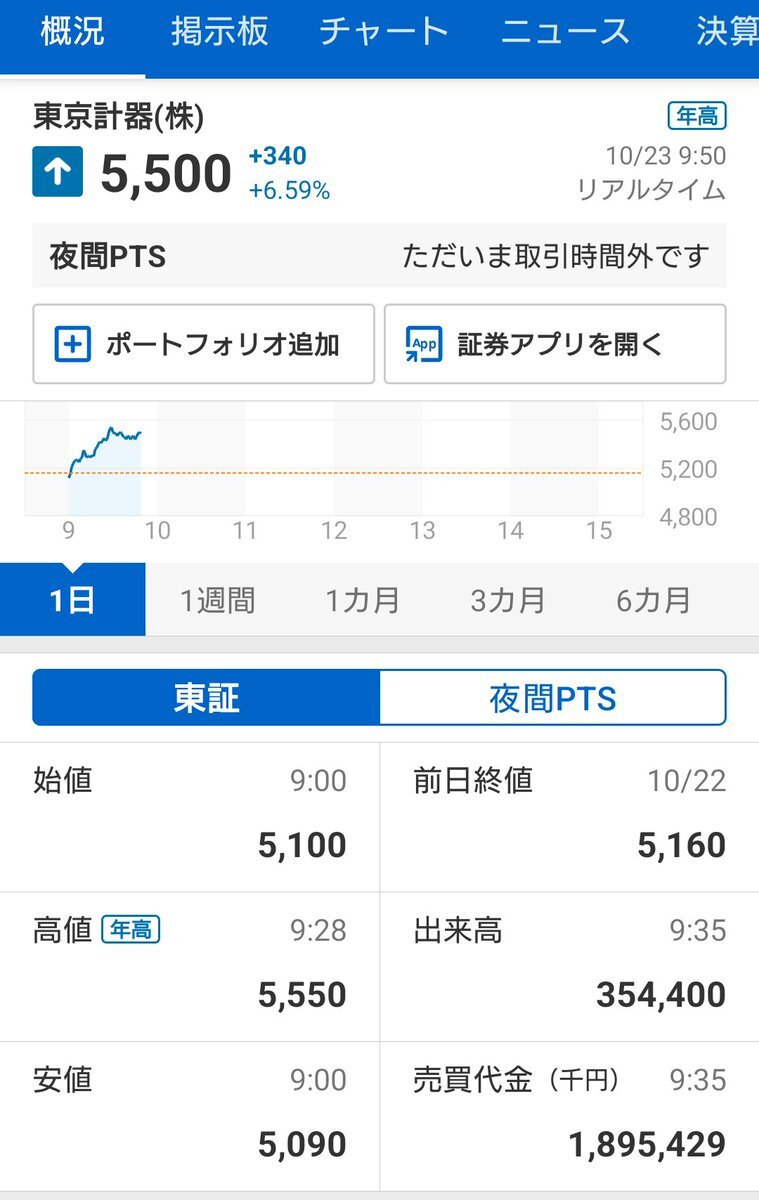
Task: Switch to 夜間PTS quotes
Action: [x=552, y=698]
